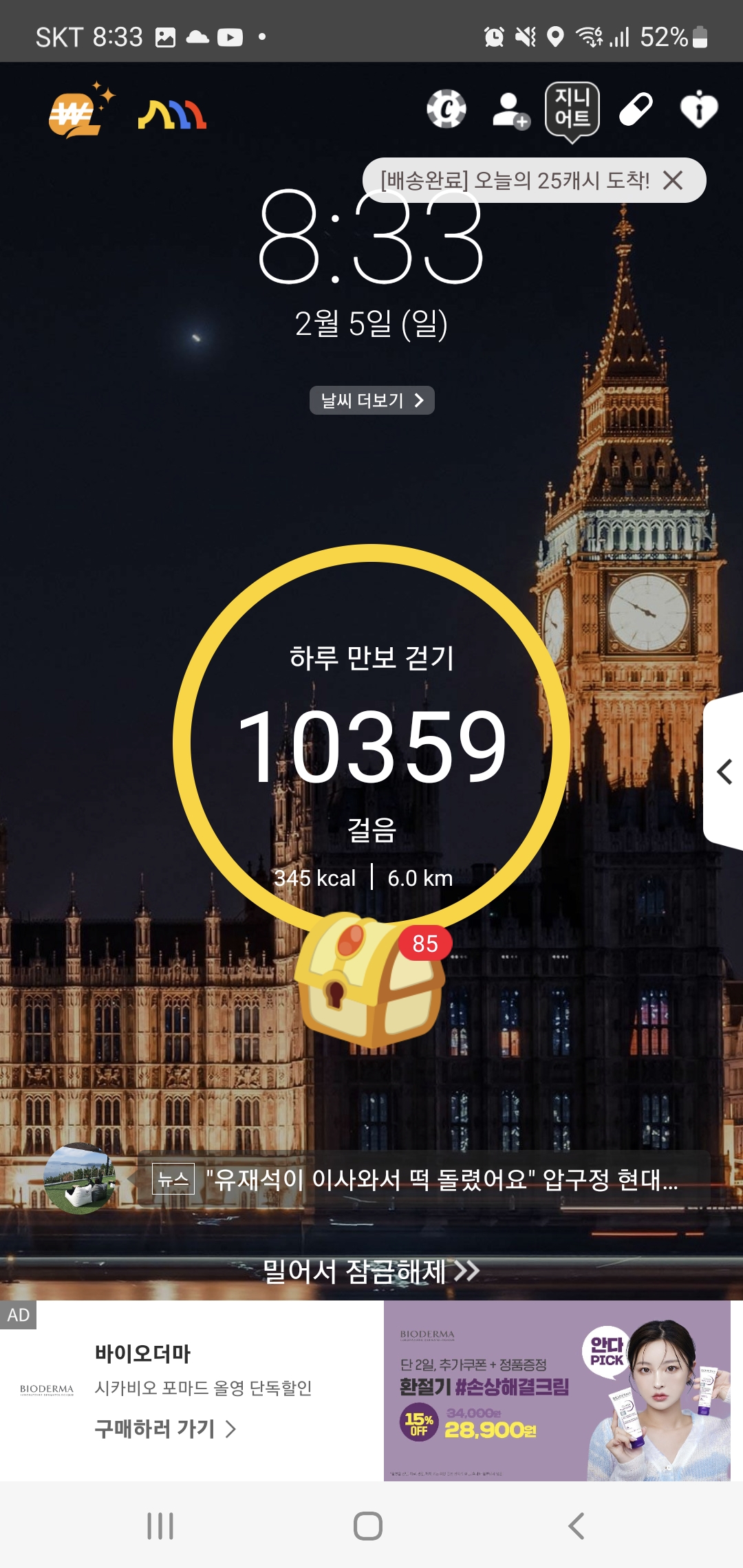Viewport: 743px width, 1568px height.
Task: Open the casino chip C icon
Action: pos(446,109)
